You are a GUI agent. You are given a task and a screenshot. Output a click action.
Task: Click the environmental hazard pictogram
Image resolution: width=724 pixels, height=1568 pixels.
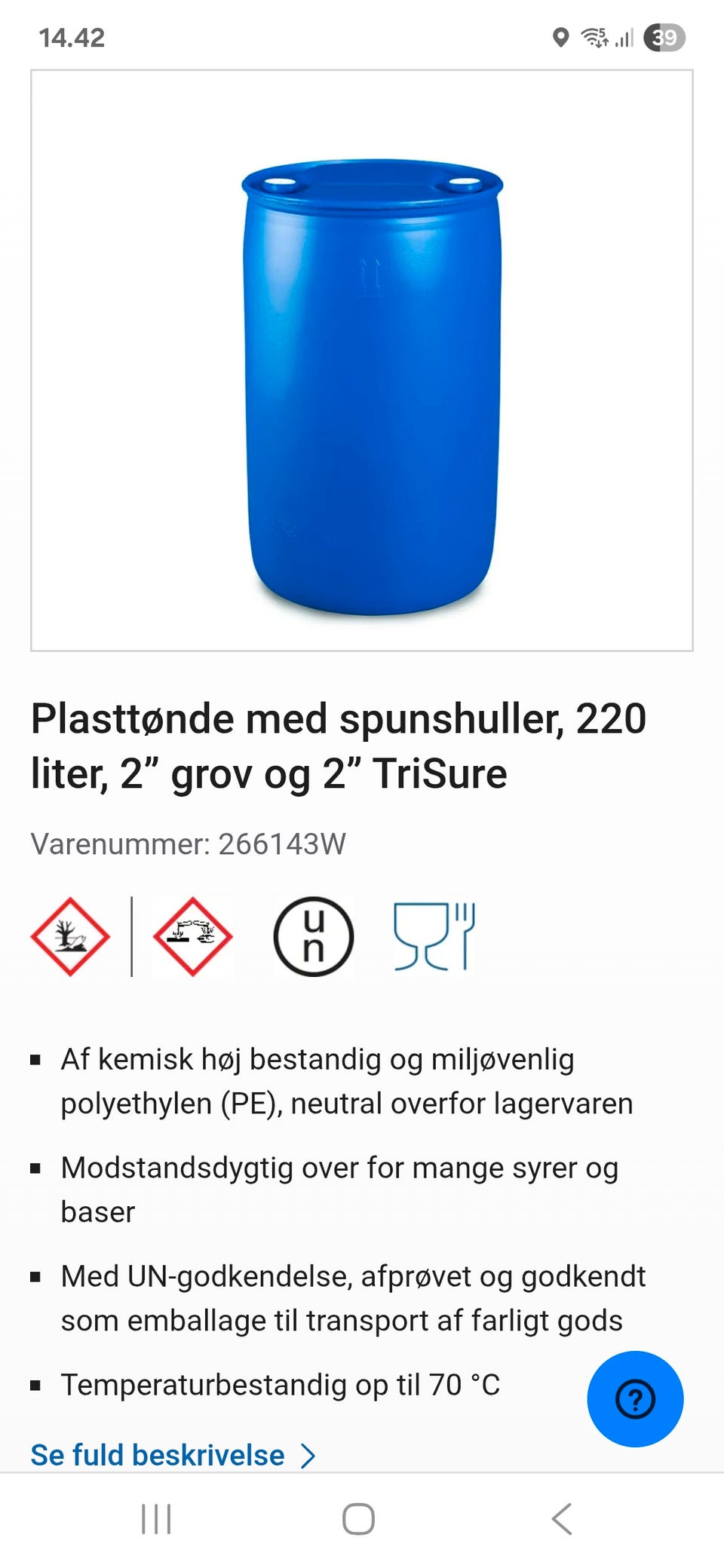coord(72,937)
